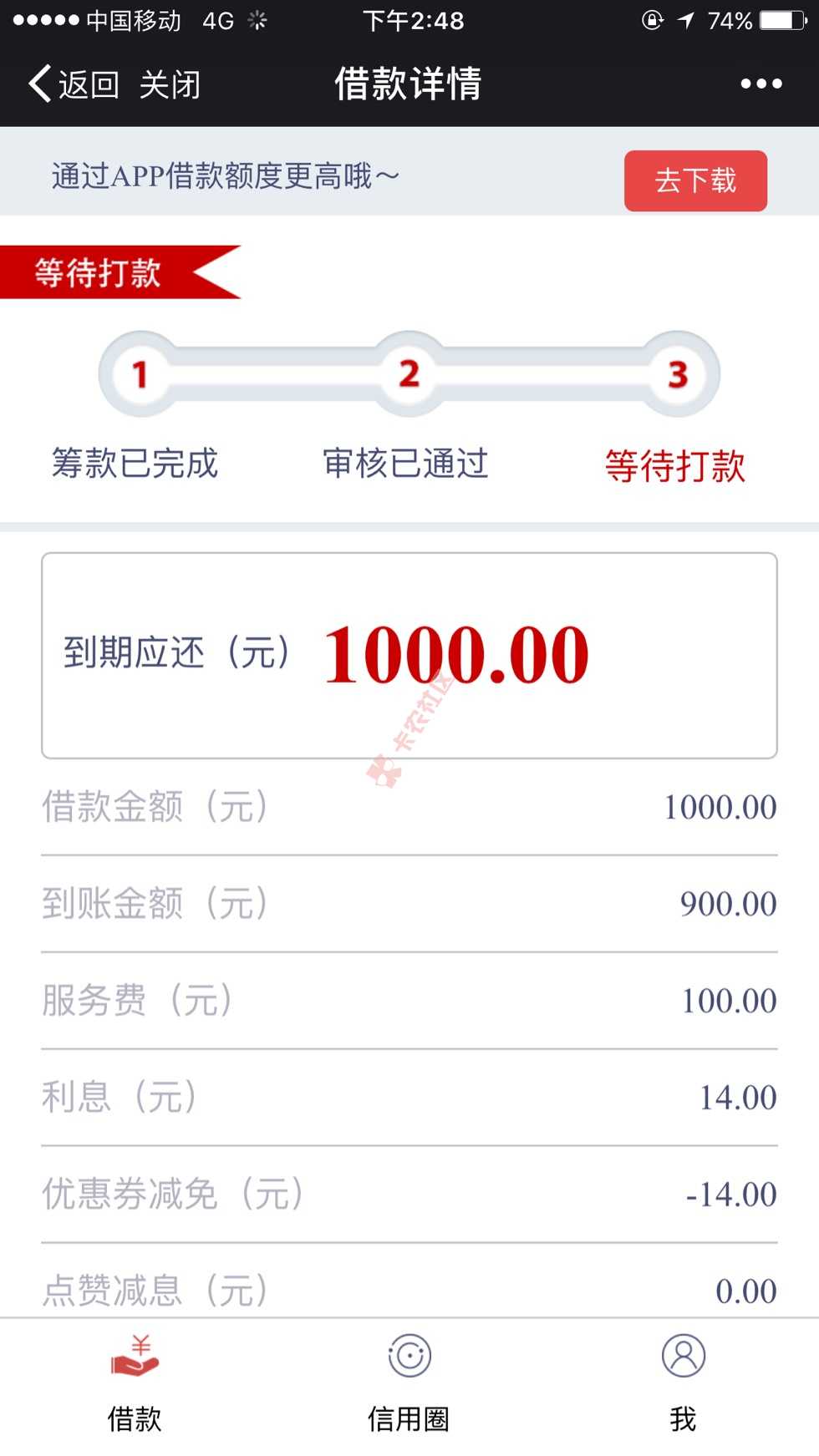Screen dimensions: 819x1456
Task: Close the page with 关闭
Action: pyautogui.click(x=170, y=84)
